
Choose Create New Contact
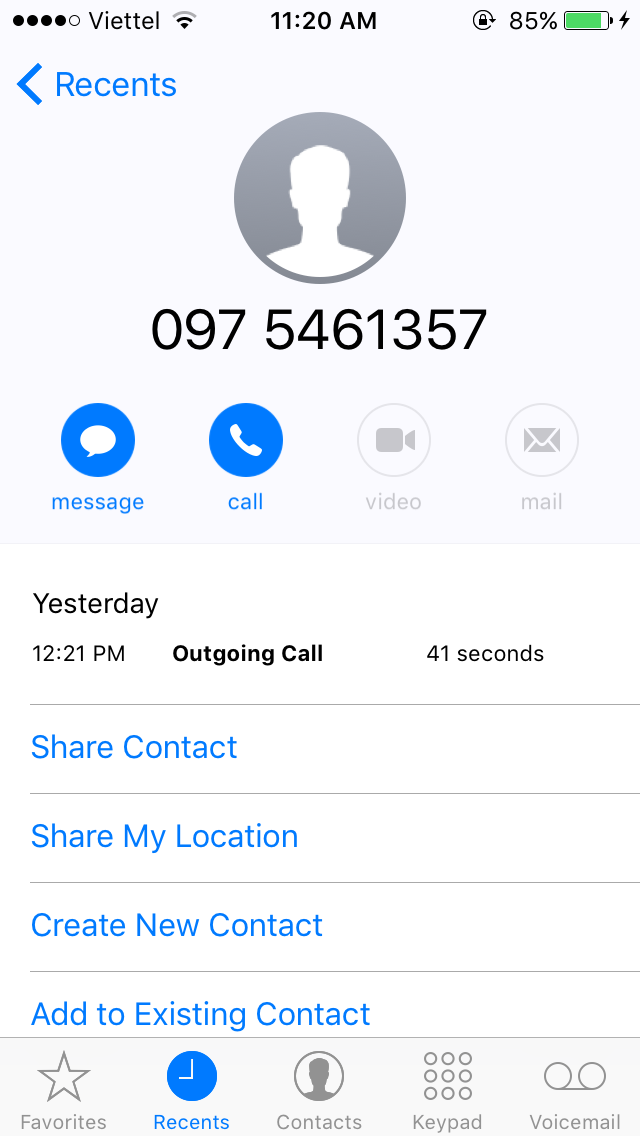pos(177,925)
